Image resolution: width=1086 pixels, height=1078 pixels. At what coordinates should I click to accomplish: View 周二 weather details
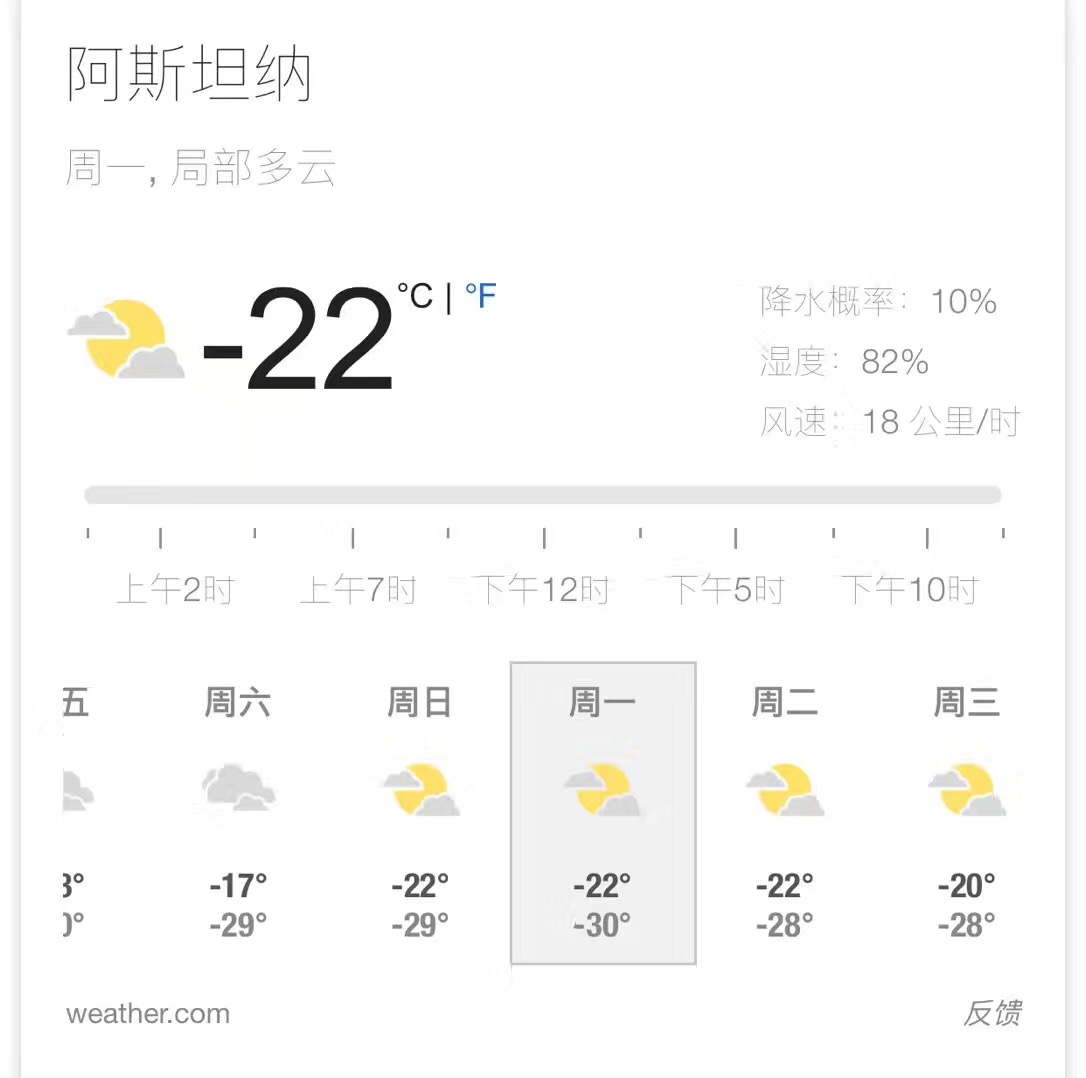click(785, 812)
